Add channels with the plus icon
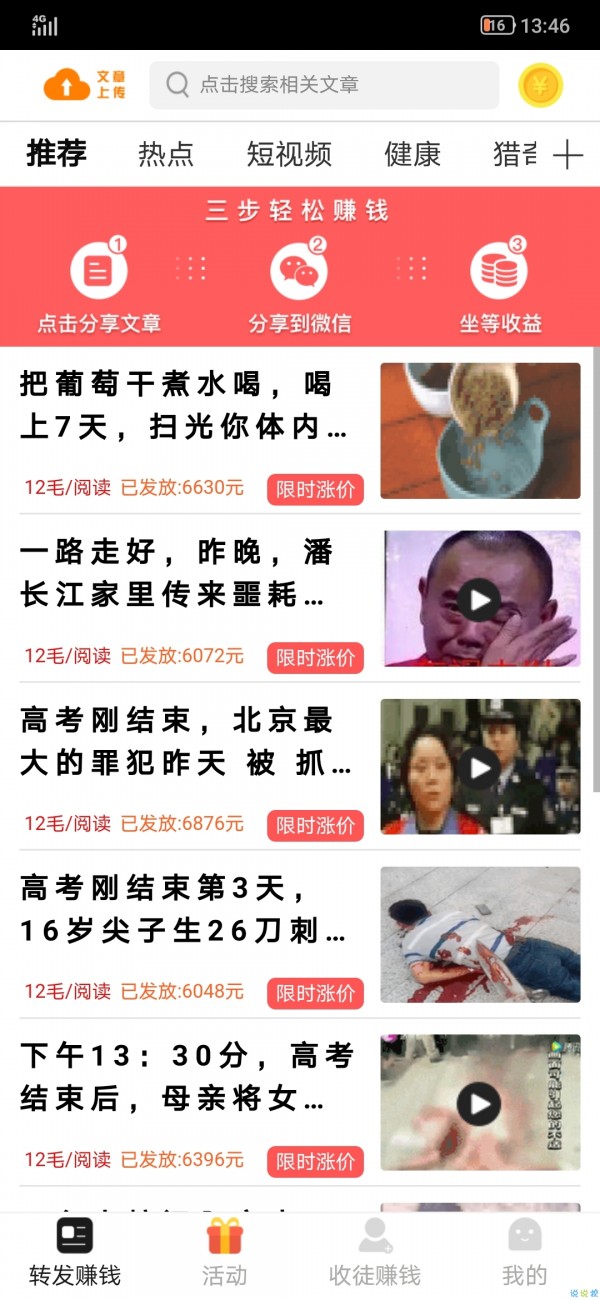 click(x=567, y=155)
